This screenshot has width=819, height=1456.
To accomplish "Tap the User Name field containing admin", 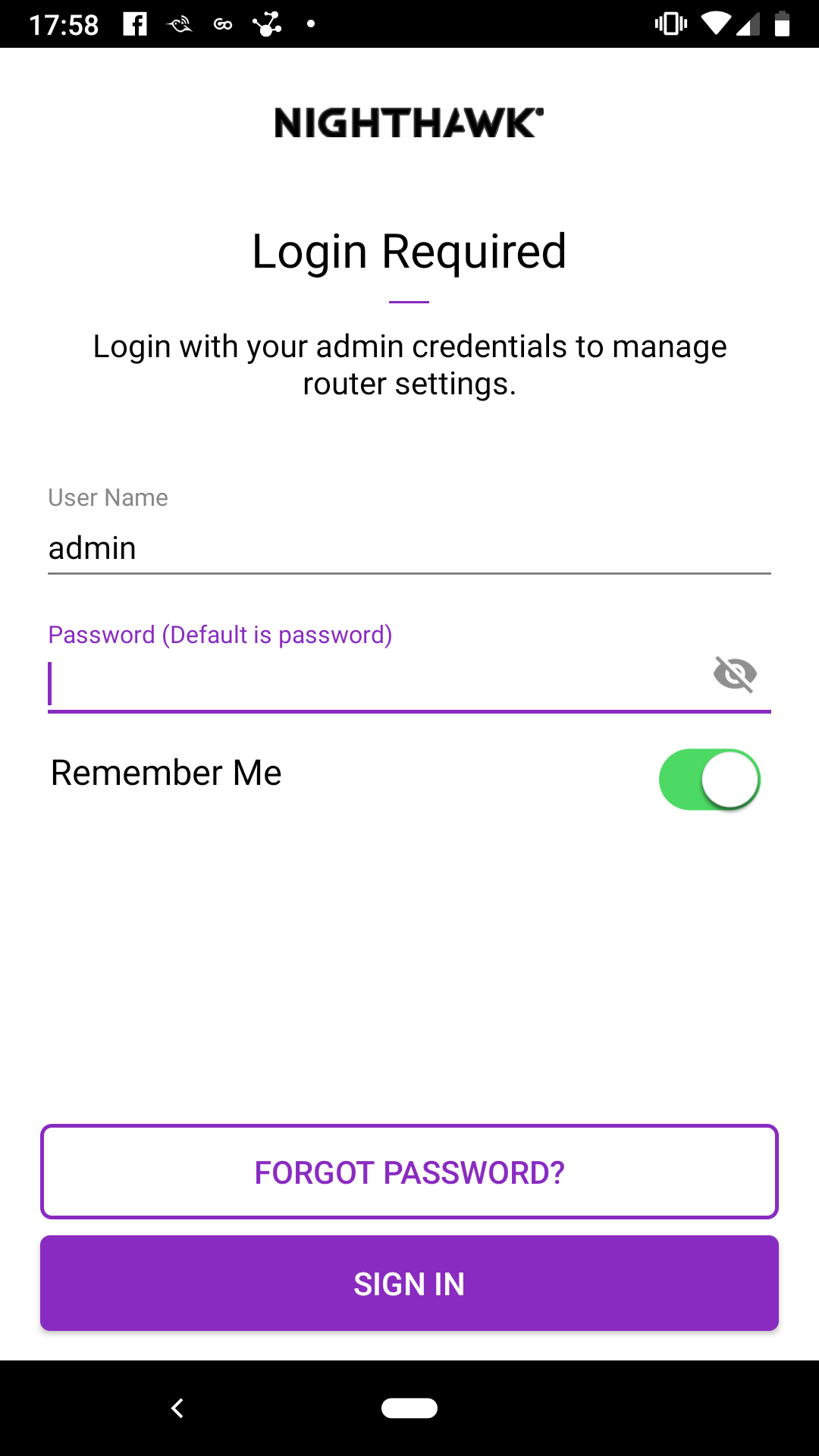I will click(409, 548).
